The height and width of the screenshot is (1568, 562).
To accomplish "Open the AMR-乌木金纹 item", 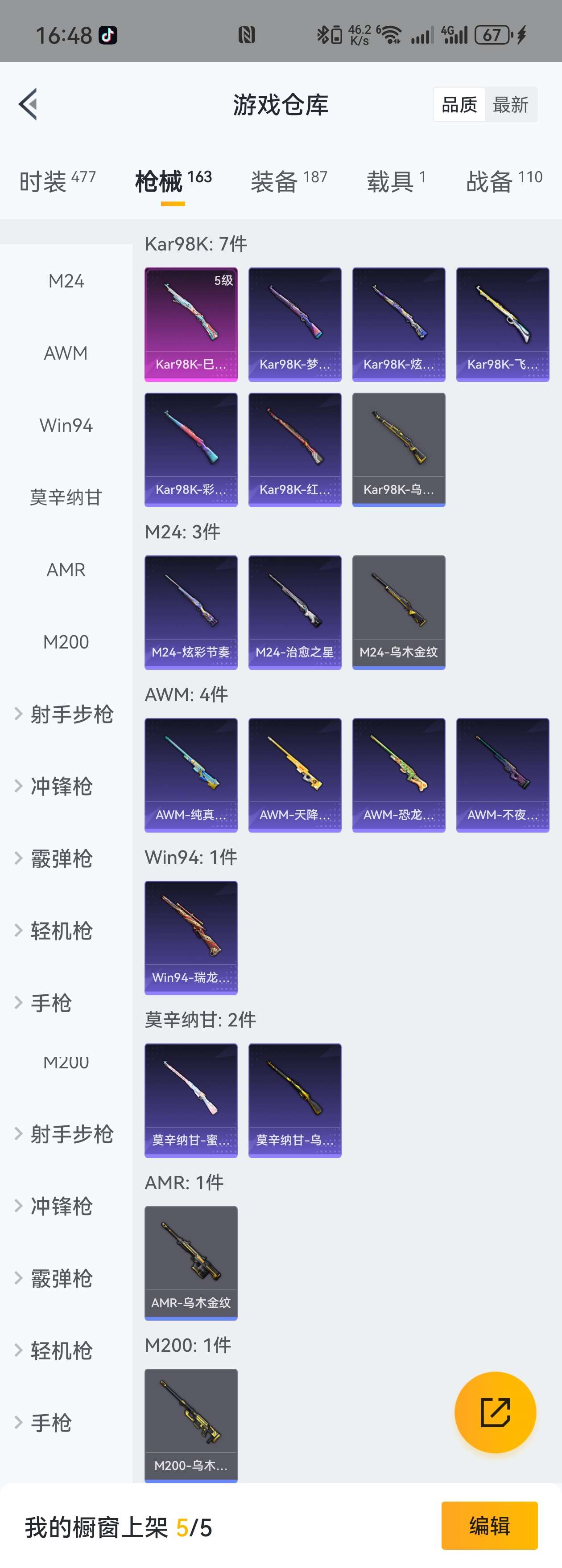I will tap(190, 1262).
